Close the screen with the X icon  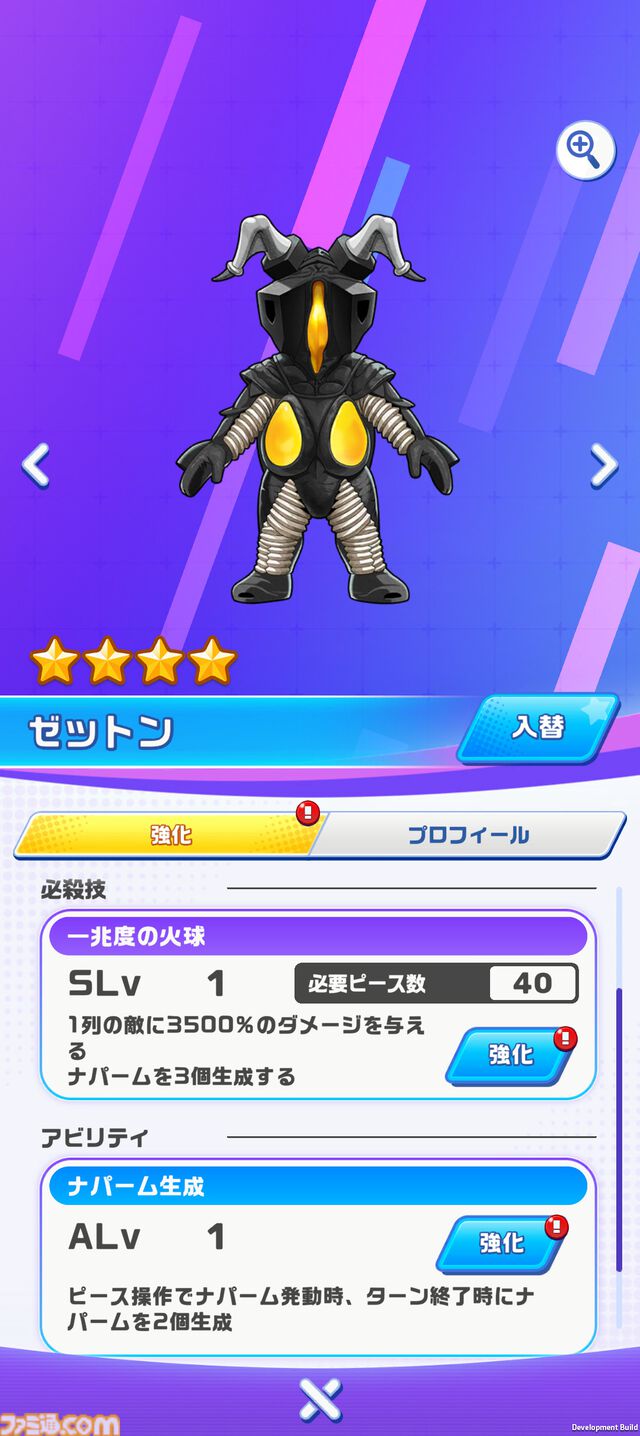(320, 1399)
